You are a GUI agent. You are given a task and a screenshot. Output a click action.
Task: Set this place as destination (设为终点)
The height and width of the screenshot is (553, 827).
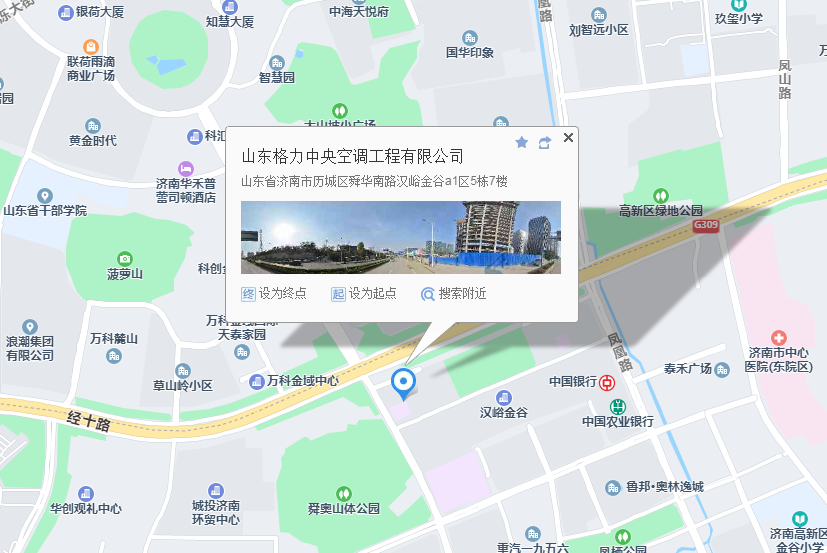273,293
